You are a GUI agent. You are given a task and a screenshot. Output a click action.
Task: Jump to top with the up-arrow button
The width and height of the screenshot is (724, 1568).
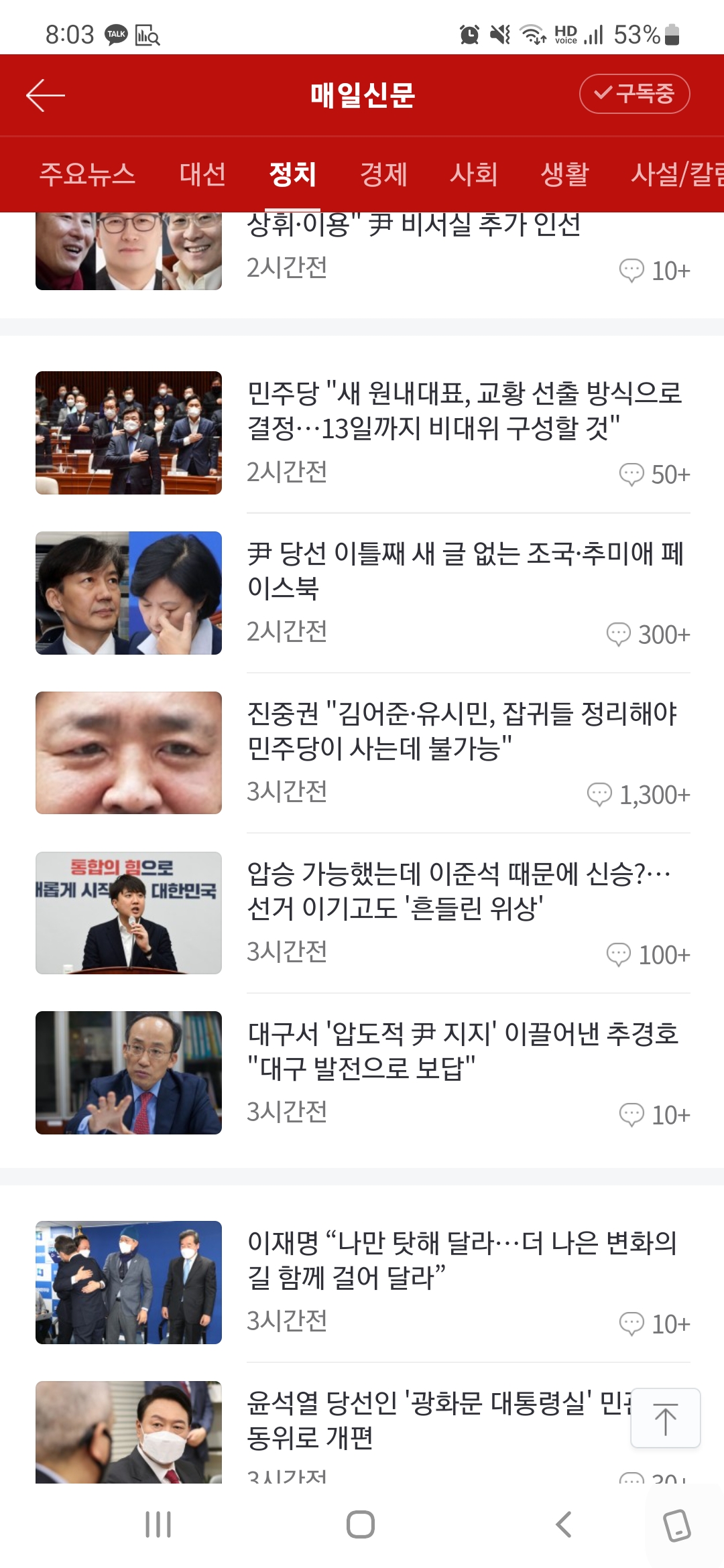665,1418
